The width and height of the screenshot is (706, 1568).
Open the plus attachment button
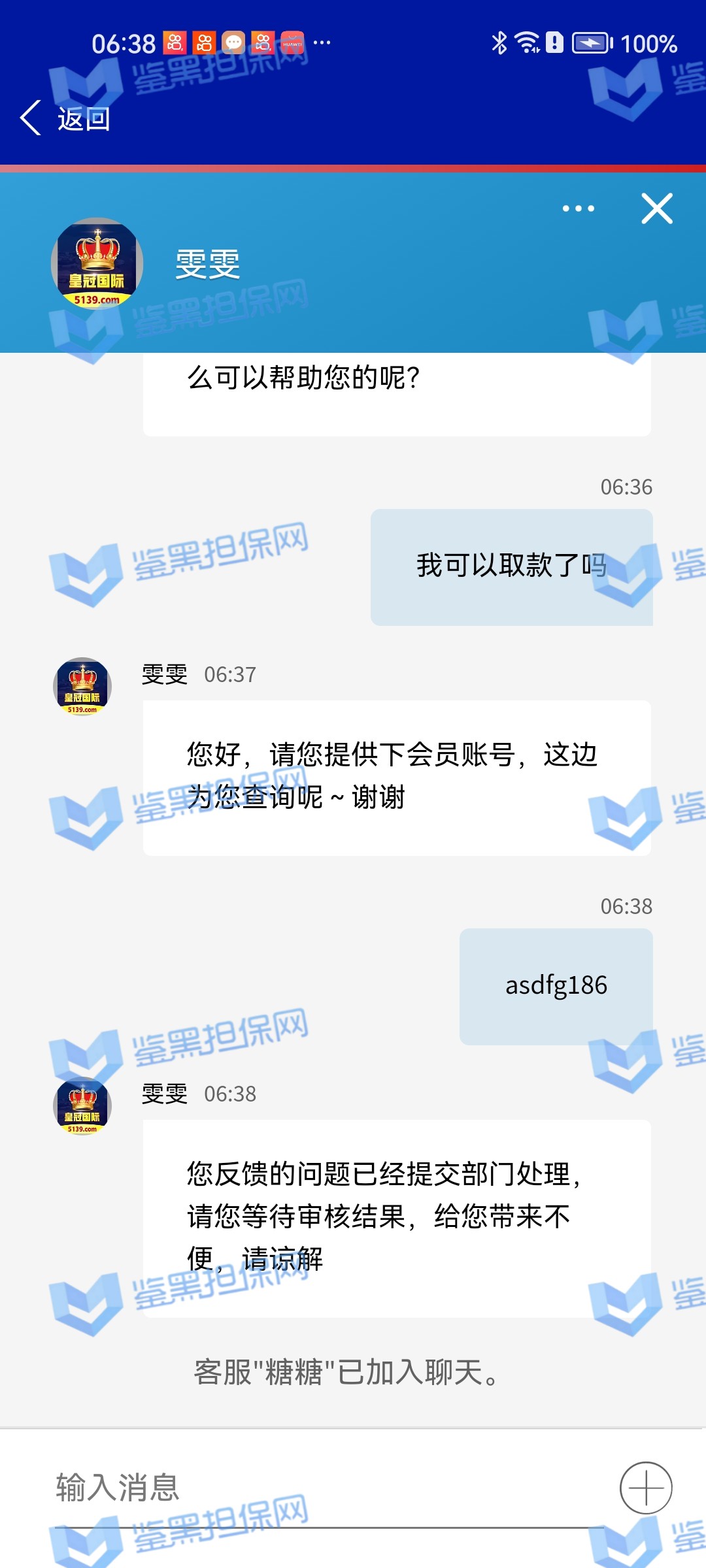(645, 1488)
